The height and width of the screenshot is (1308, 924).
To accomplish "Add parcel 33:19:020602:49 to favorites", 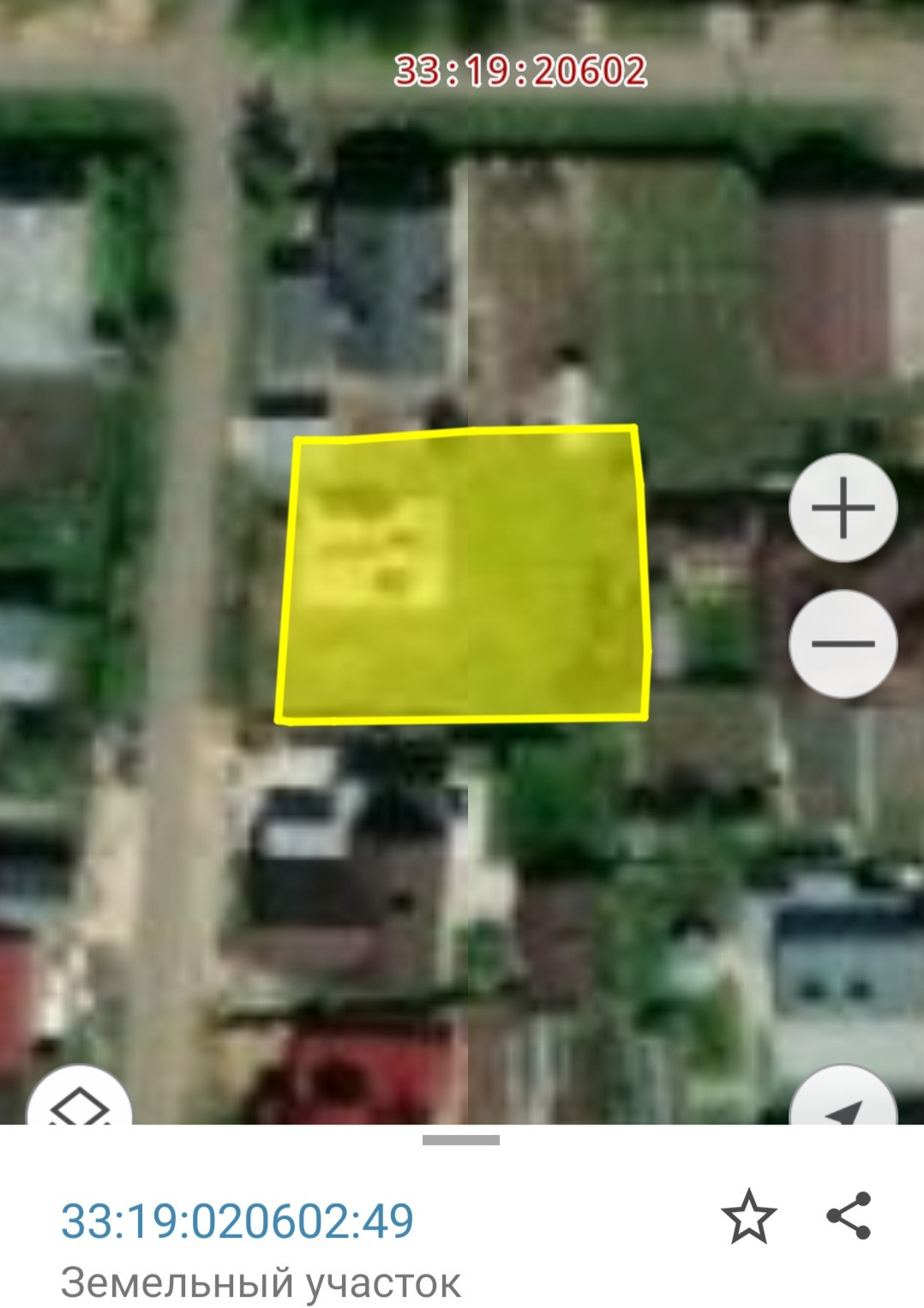I will click(x=748, y=1216).
